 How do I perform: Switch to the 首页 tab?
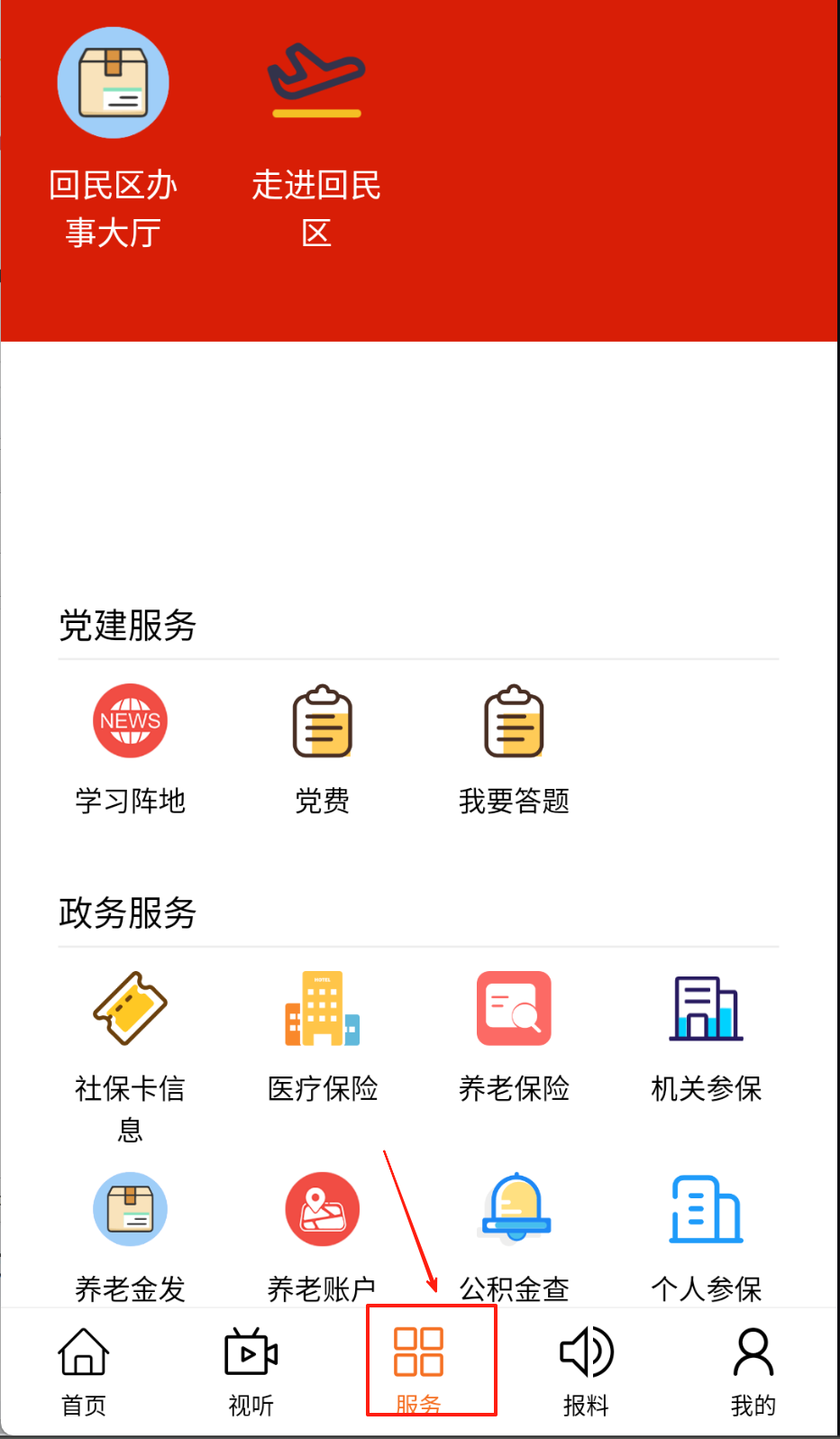pyautogui.click(x=84, y=1370)
